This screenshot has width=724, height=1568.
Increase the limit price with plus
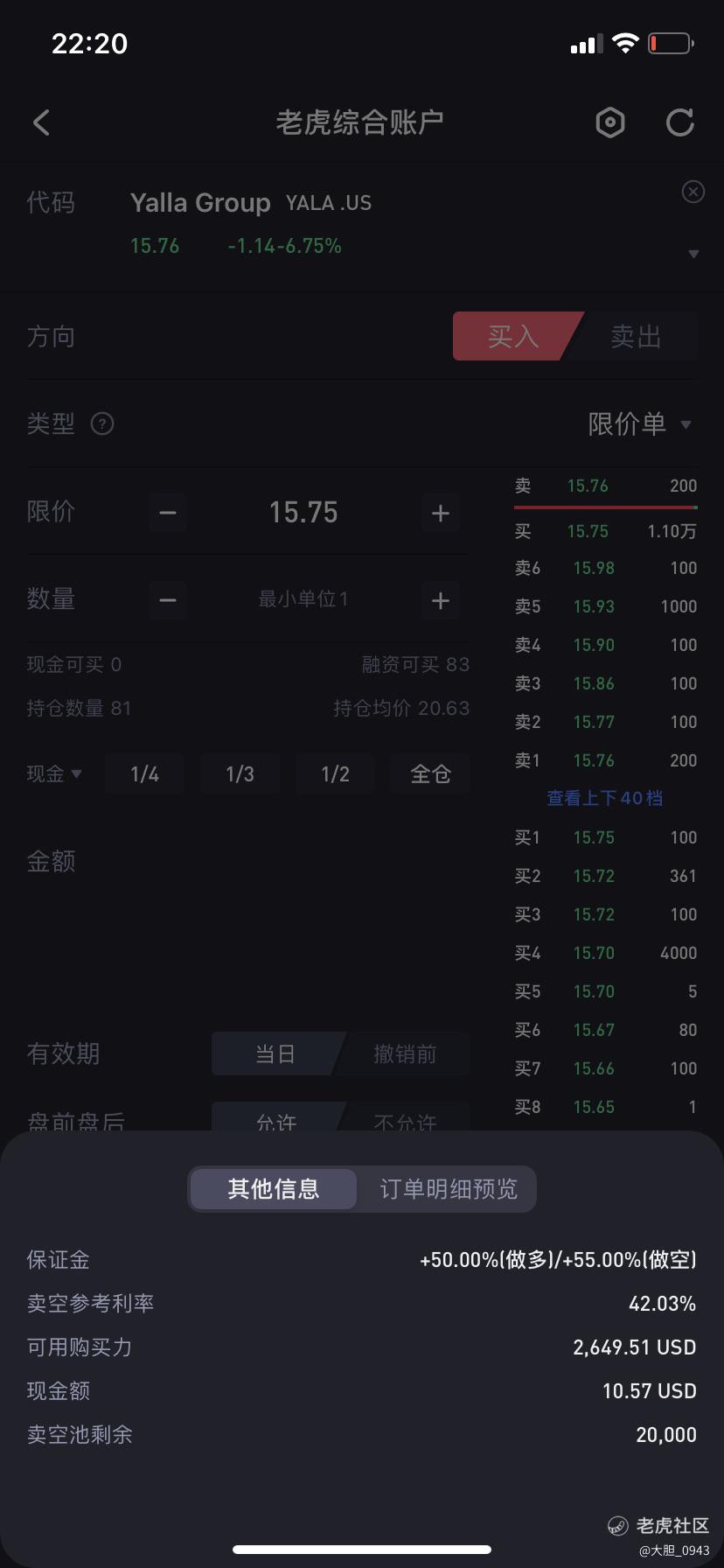(x=441, y=513)
